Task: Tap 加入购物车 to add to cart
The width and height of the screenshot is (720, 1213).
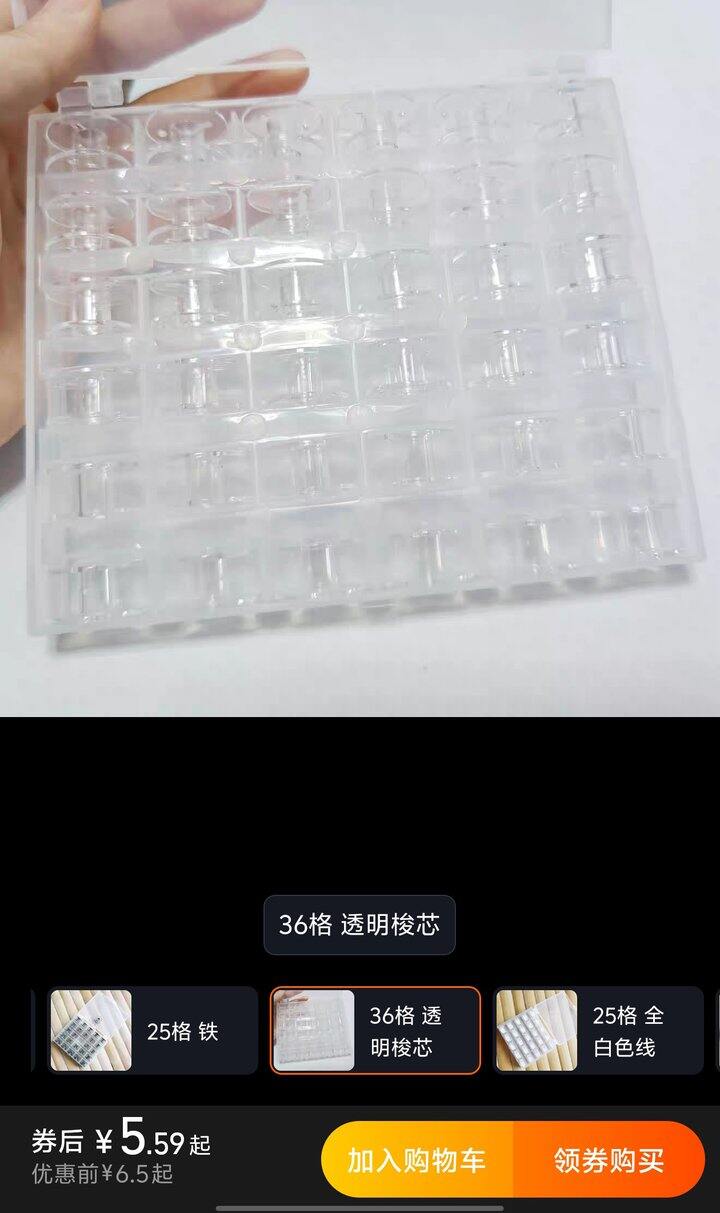Action: coord(417,1160)
